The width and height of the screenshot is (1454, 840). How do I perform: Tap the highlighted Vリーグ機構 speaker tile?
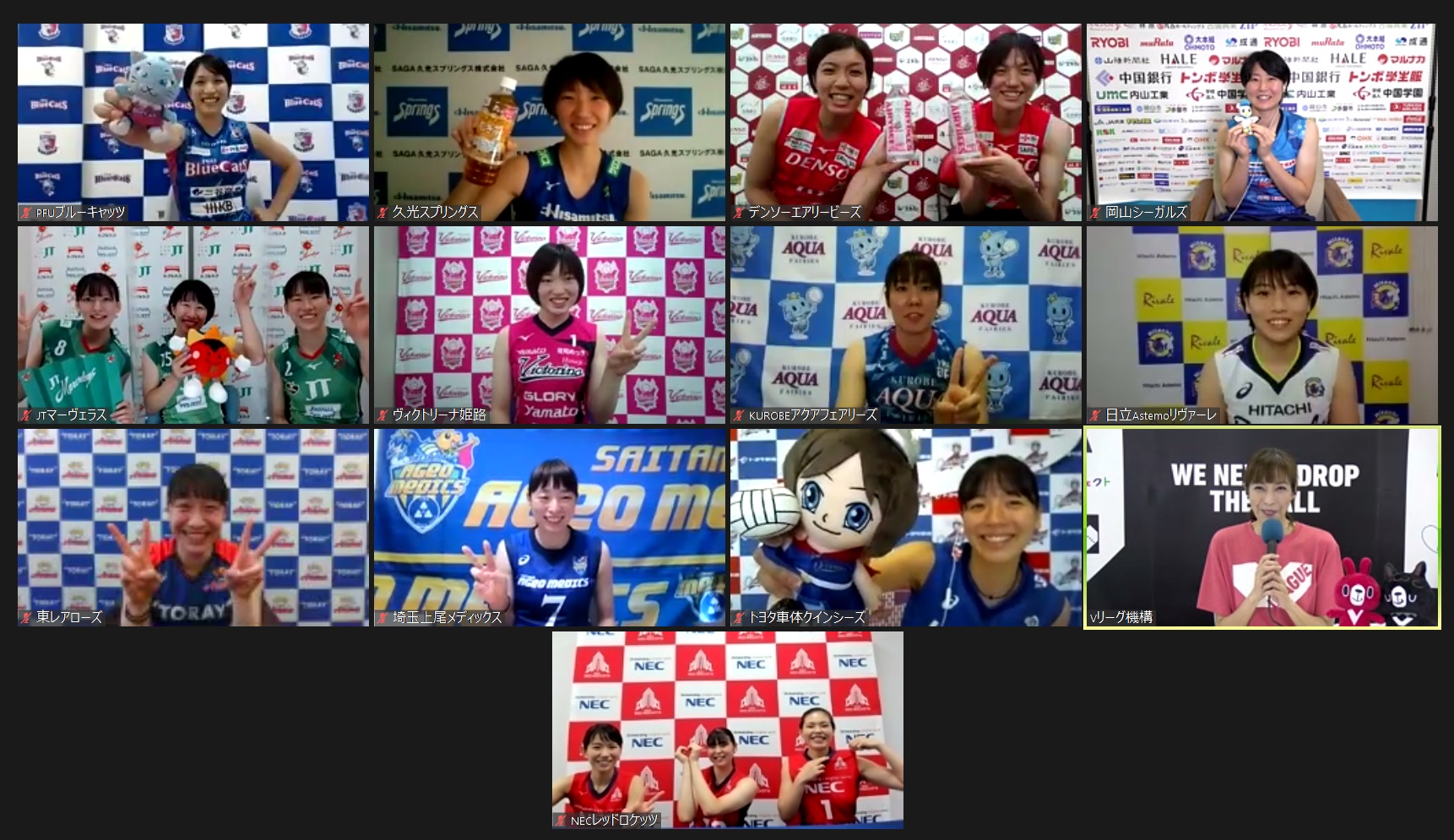(1261, 528)
